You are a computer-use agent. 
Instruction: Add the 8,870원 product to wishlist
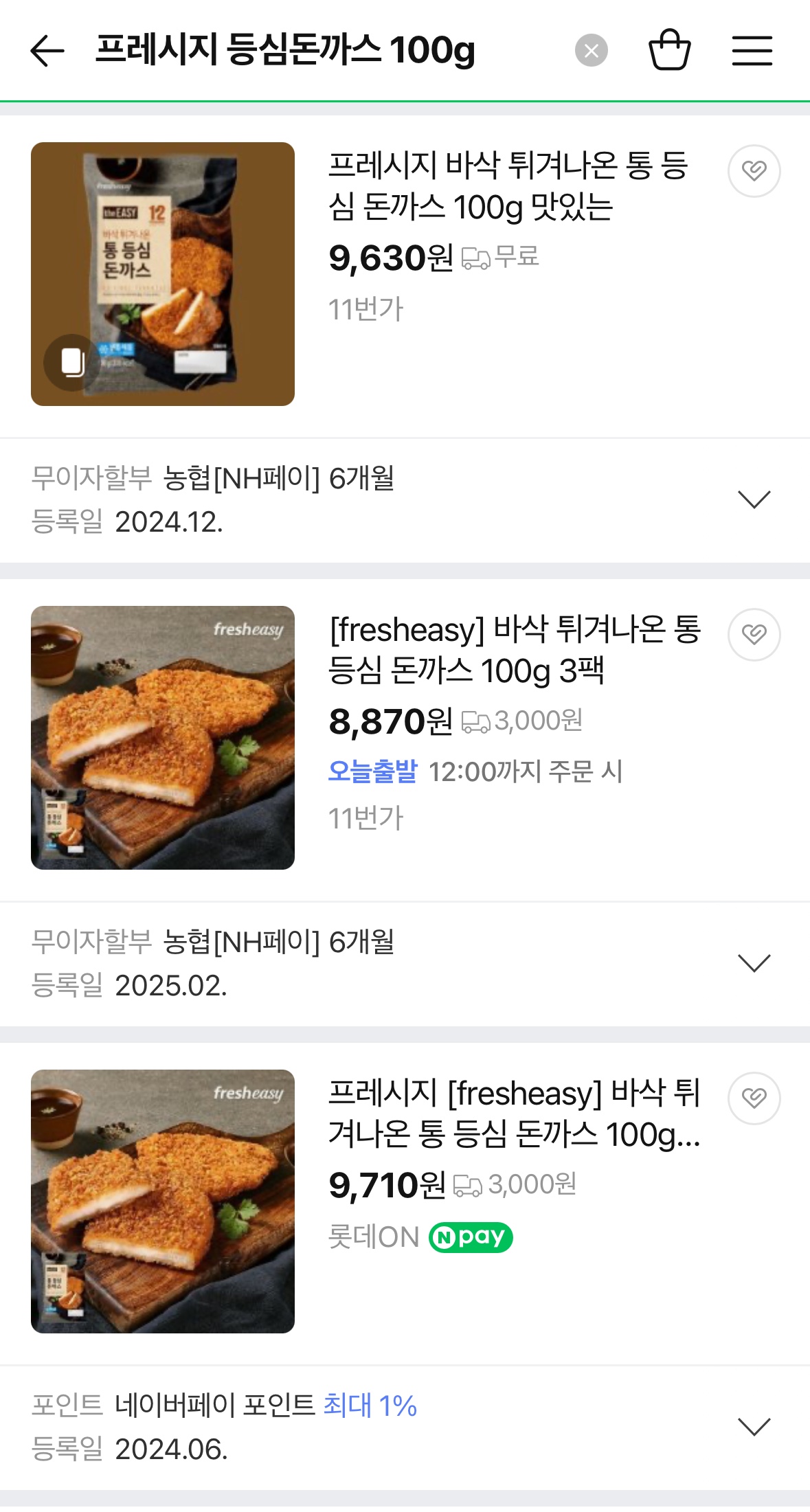tap(754, 635)
